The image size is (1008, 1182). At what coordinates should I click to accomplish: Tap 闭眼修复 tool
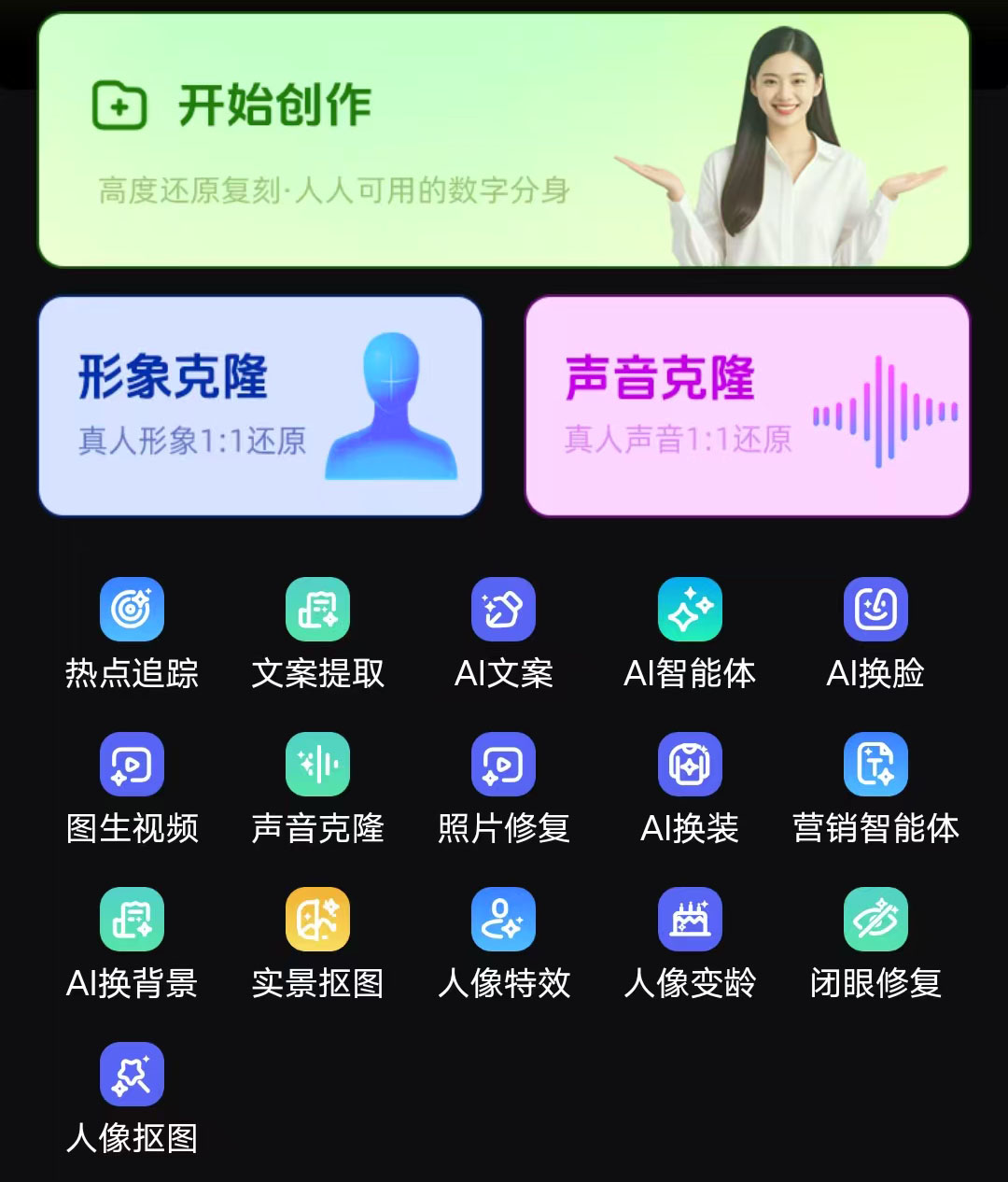point(875,920)
